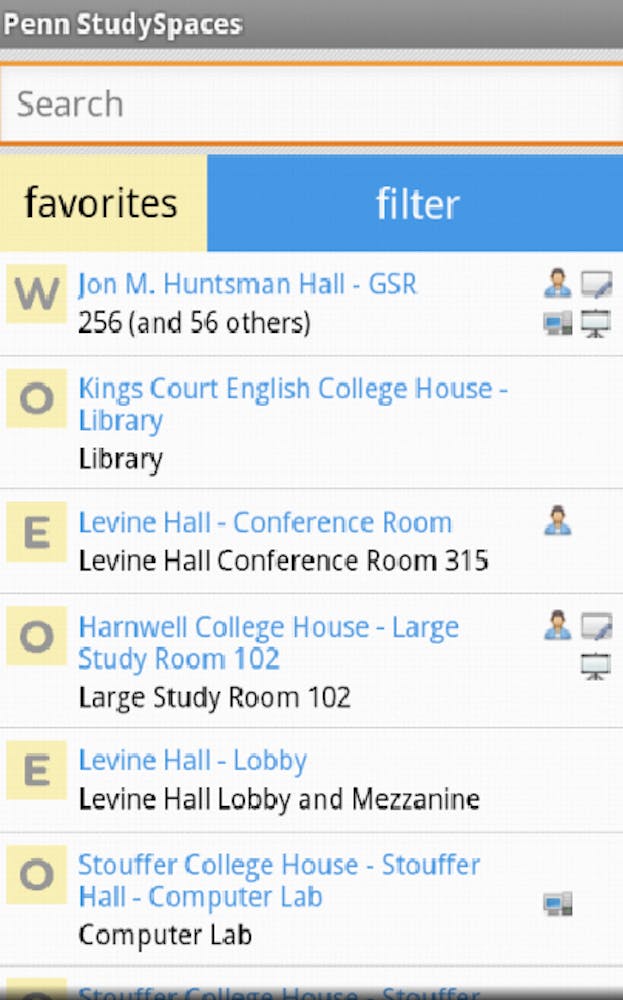Open Jon M. Huntsman Hall - GSR

click(247, 285)
